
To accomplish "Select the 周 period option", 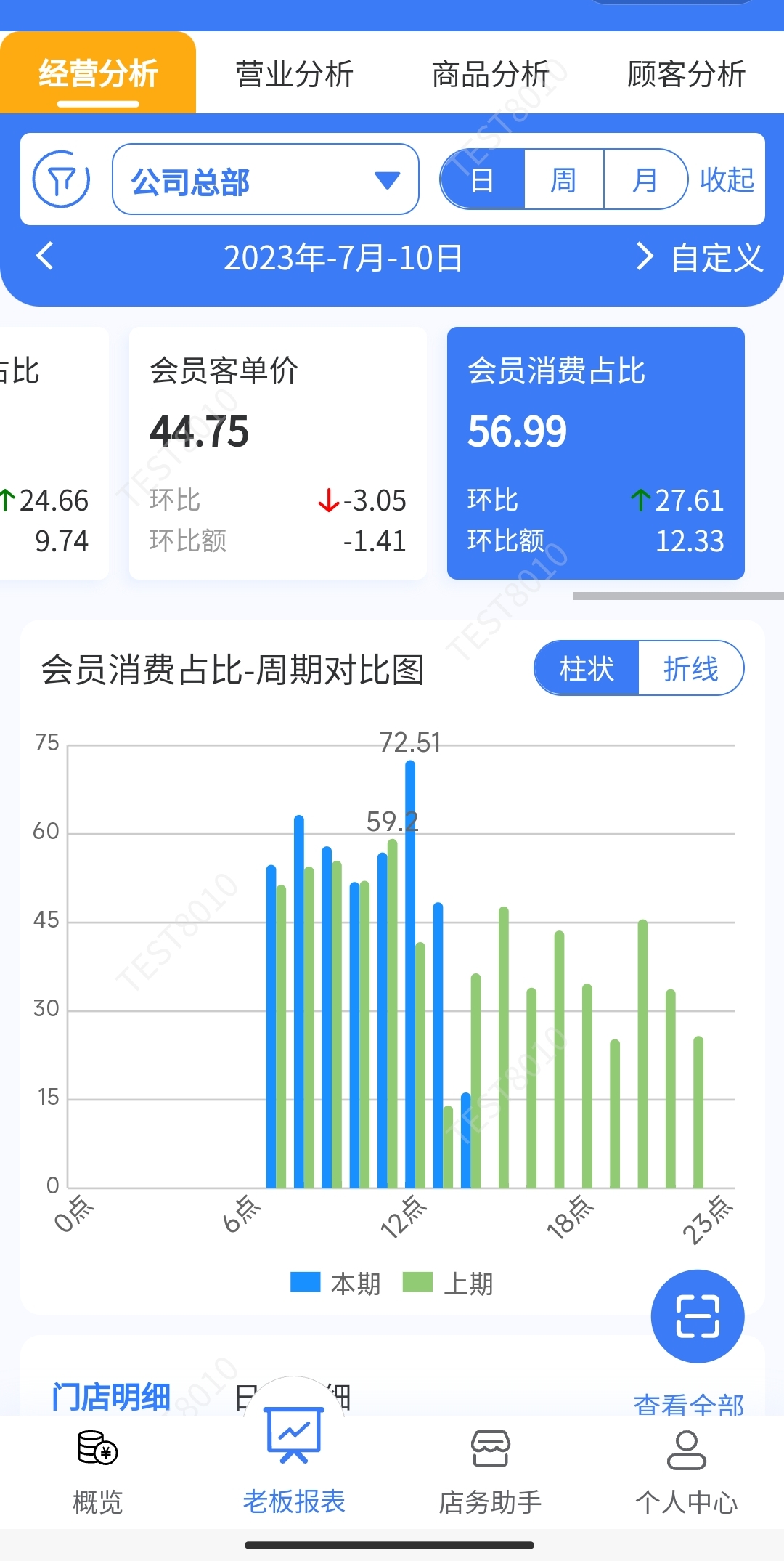I will coord(563,179).
